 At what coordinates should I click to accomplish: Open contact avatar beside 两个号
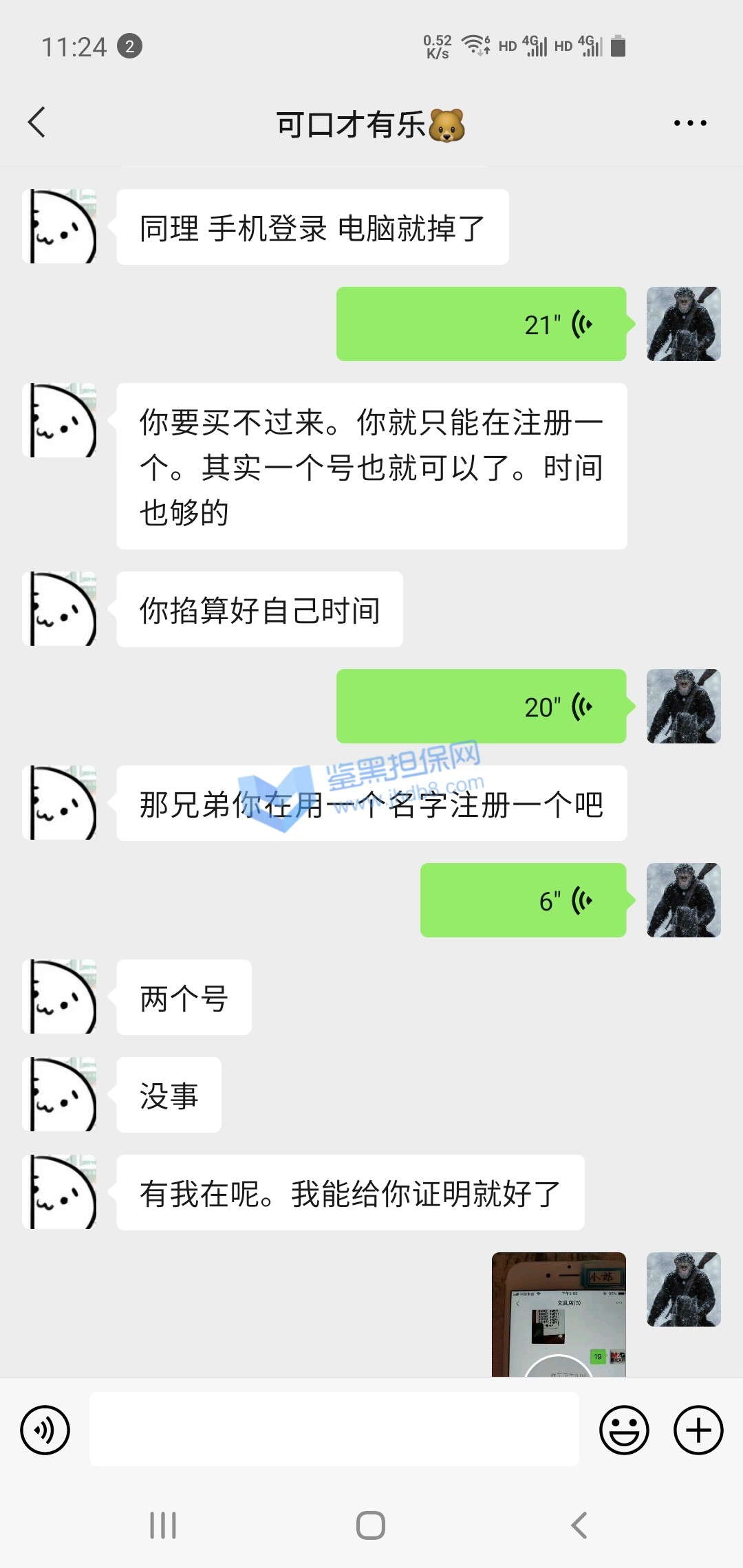click(x=60, y=997)
